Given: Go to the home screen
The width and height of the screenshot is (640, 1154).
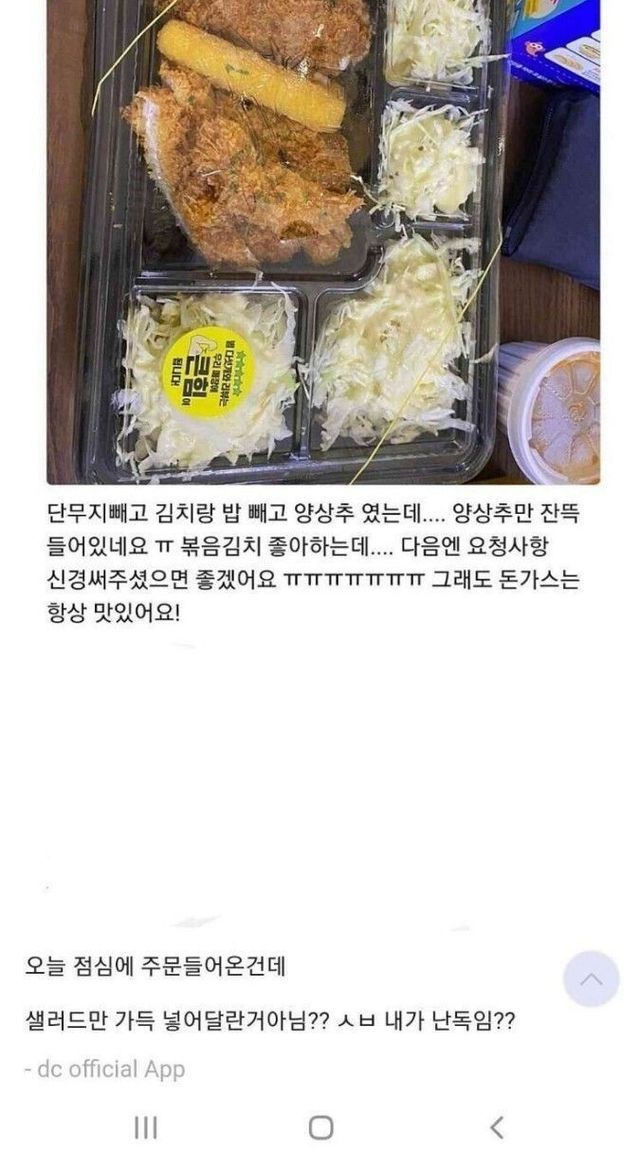Looking at the screenshot, I should 321,1128.
